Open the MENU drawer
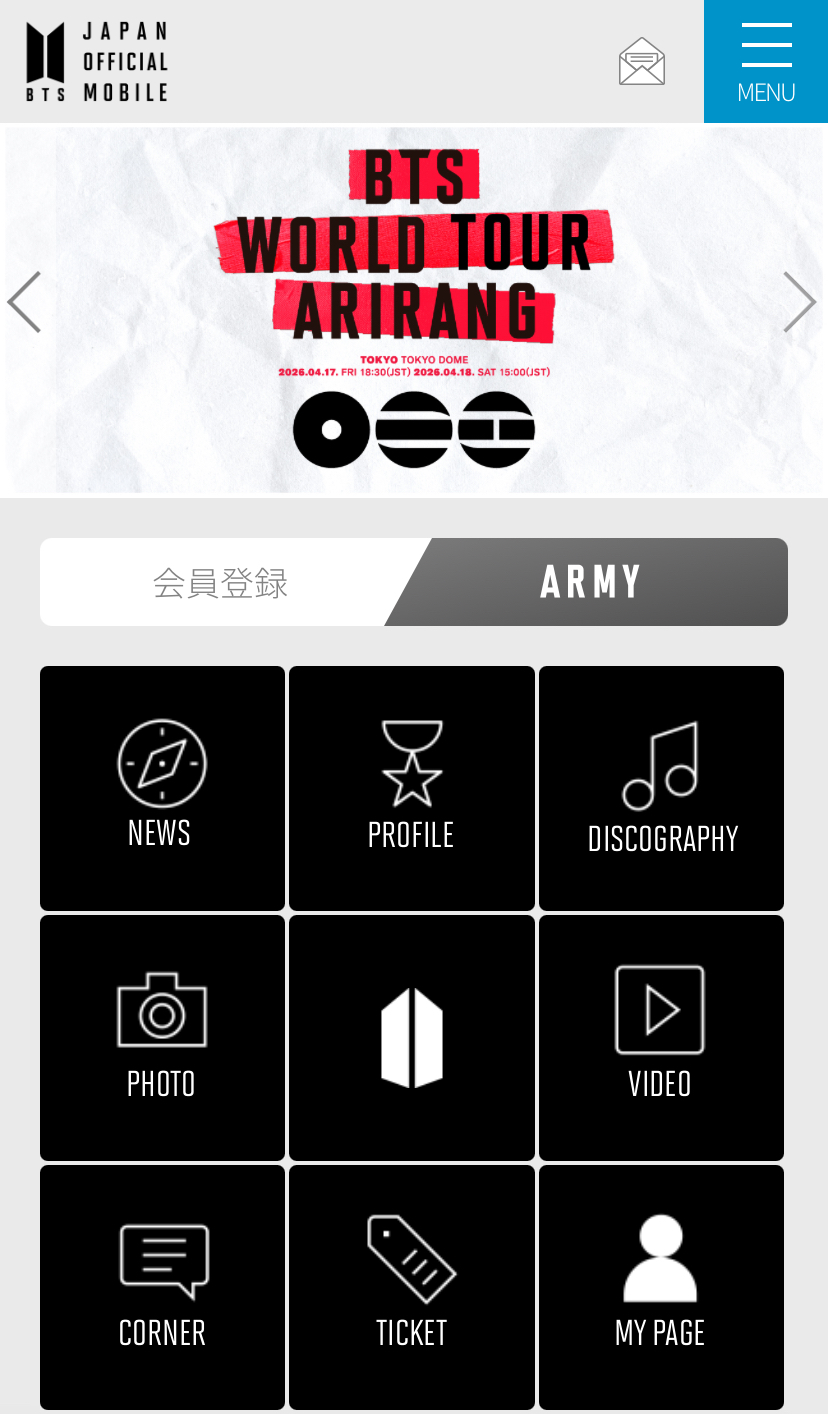Image resolution: width=828 pixels, height=1414 pixels. coord(766,62)
